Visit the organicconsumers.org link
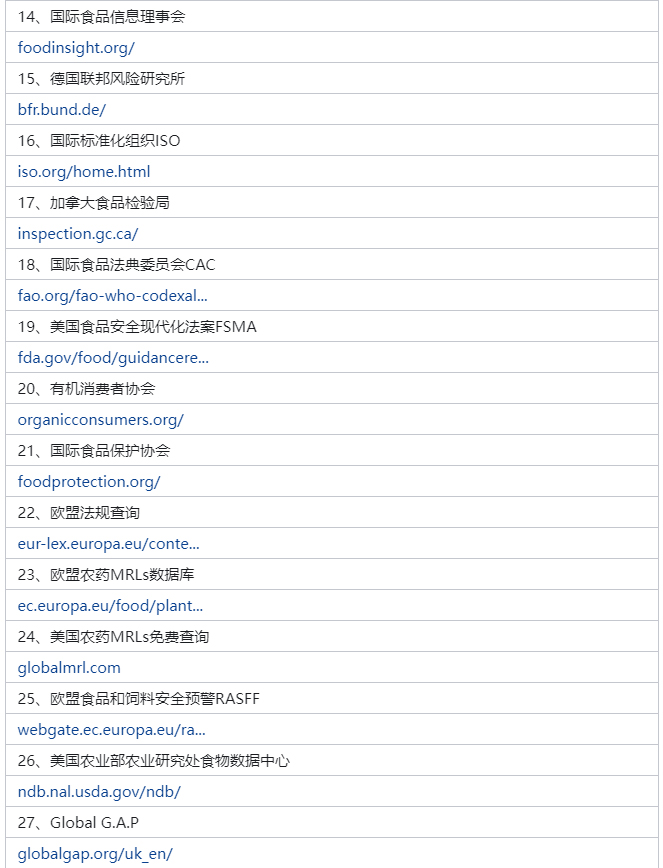 [x=101, y=420]
